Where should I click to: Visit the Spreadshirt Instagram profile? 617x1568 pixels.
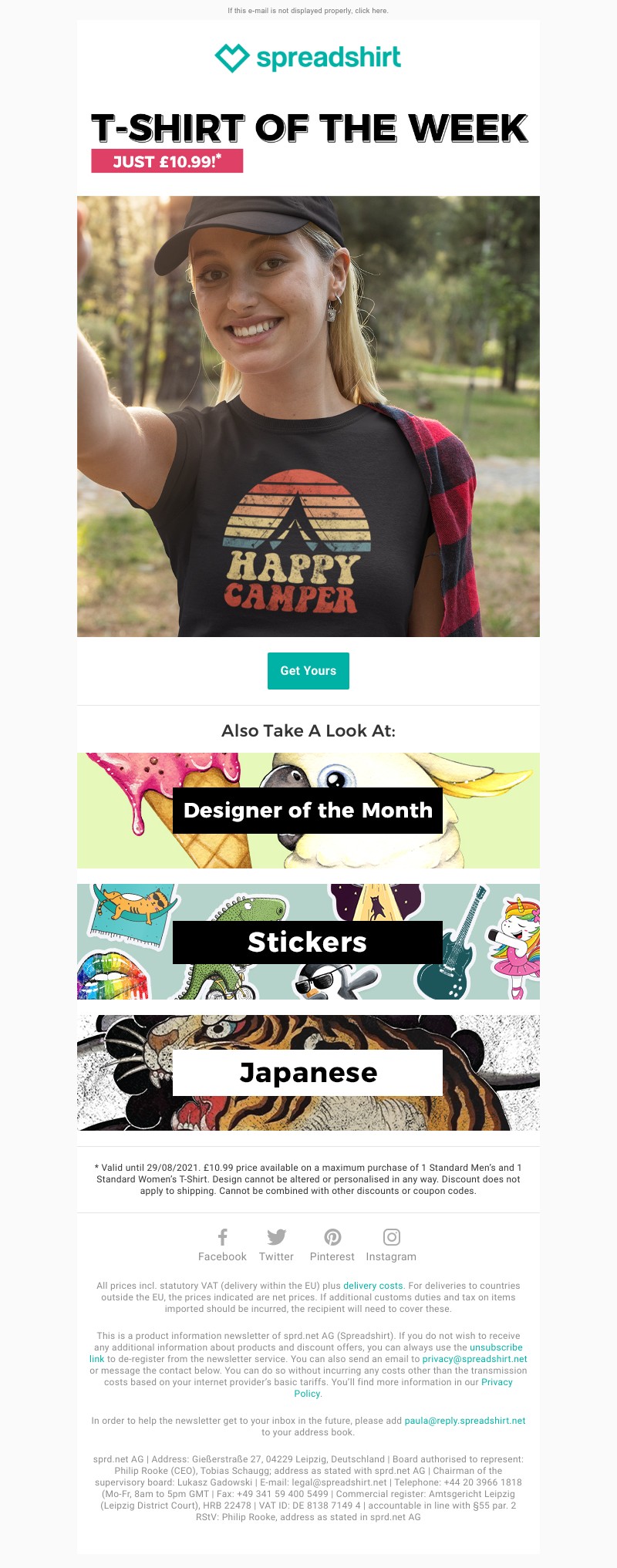391,1246
